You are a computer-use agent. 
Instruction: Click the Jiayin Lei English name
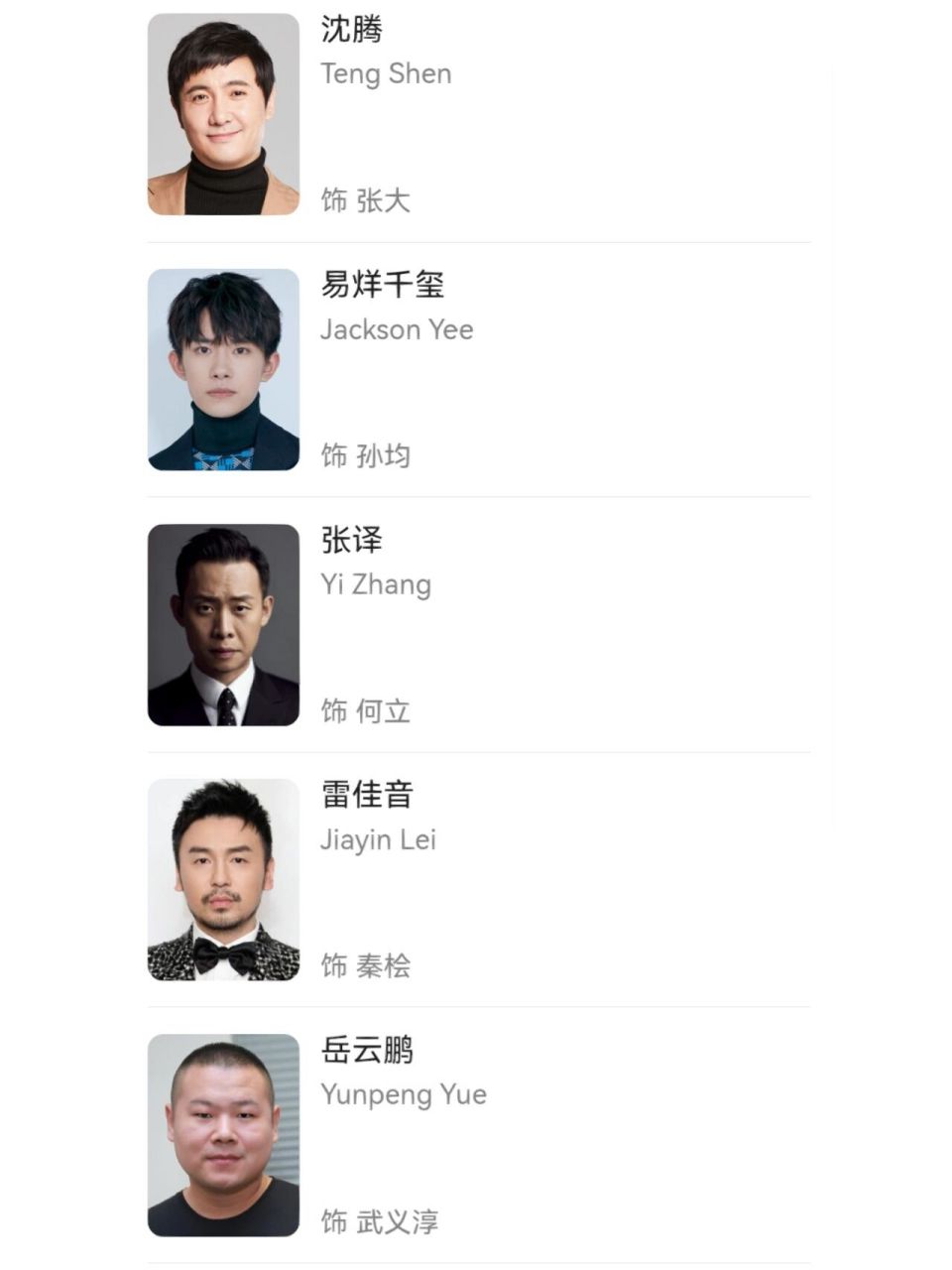click(378, 839)
